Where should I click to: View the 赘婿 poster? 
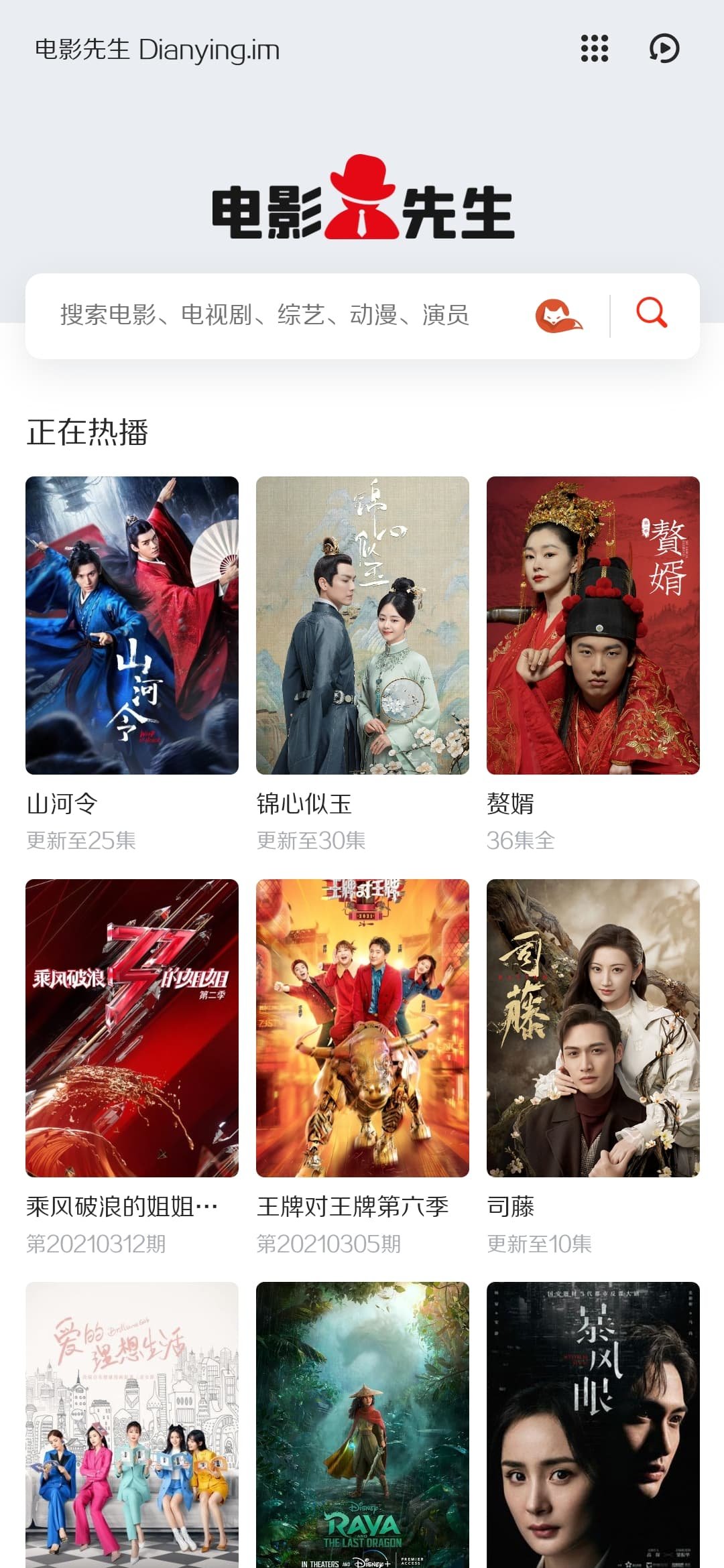point(593,627)
